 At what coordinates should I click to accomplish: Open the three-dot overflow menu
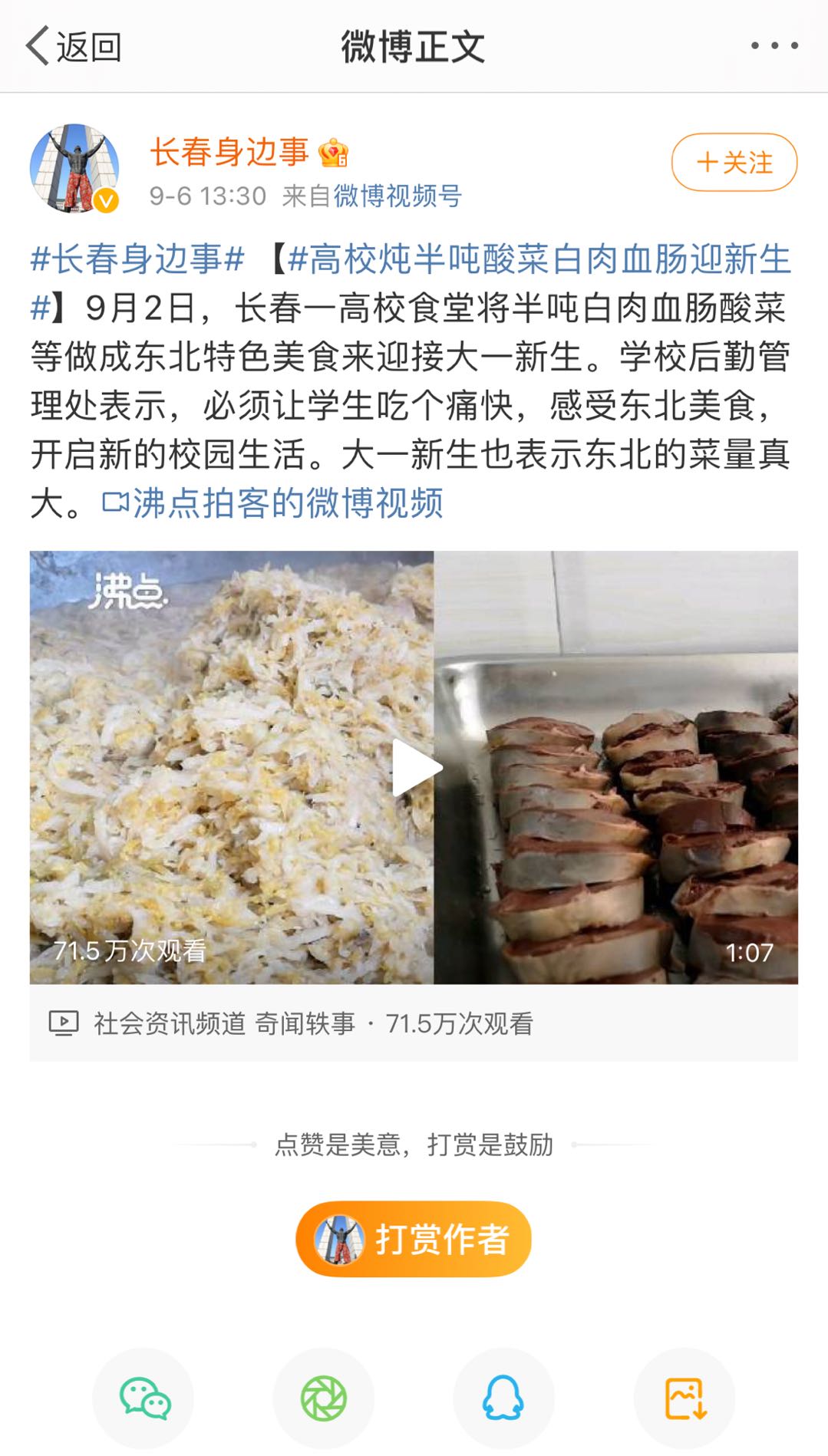[774, 46]
